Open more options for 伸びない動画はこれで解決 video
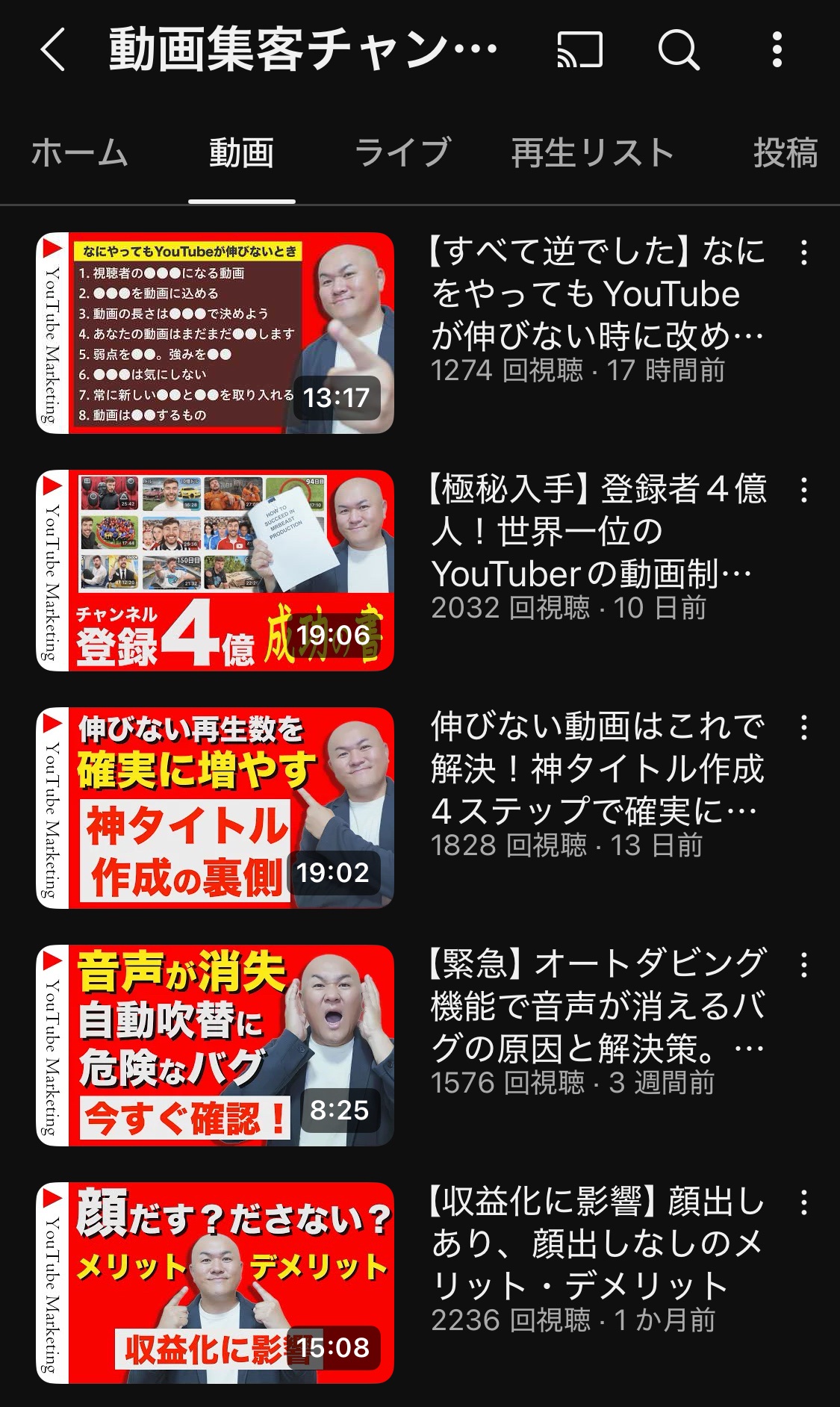This screenshot has width=840, height=1407. [x=804, y=727]
